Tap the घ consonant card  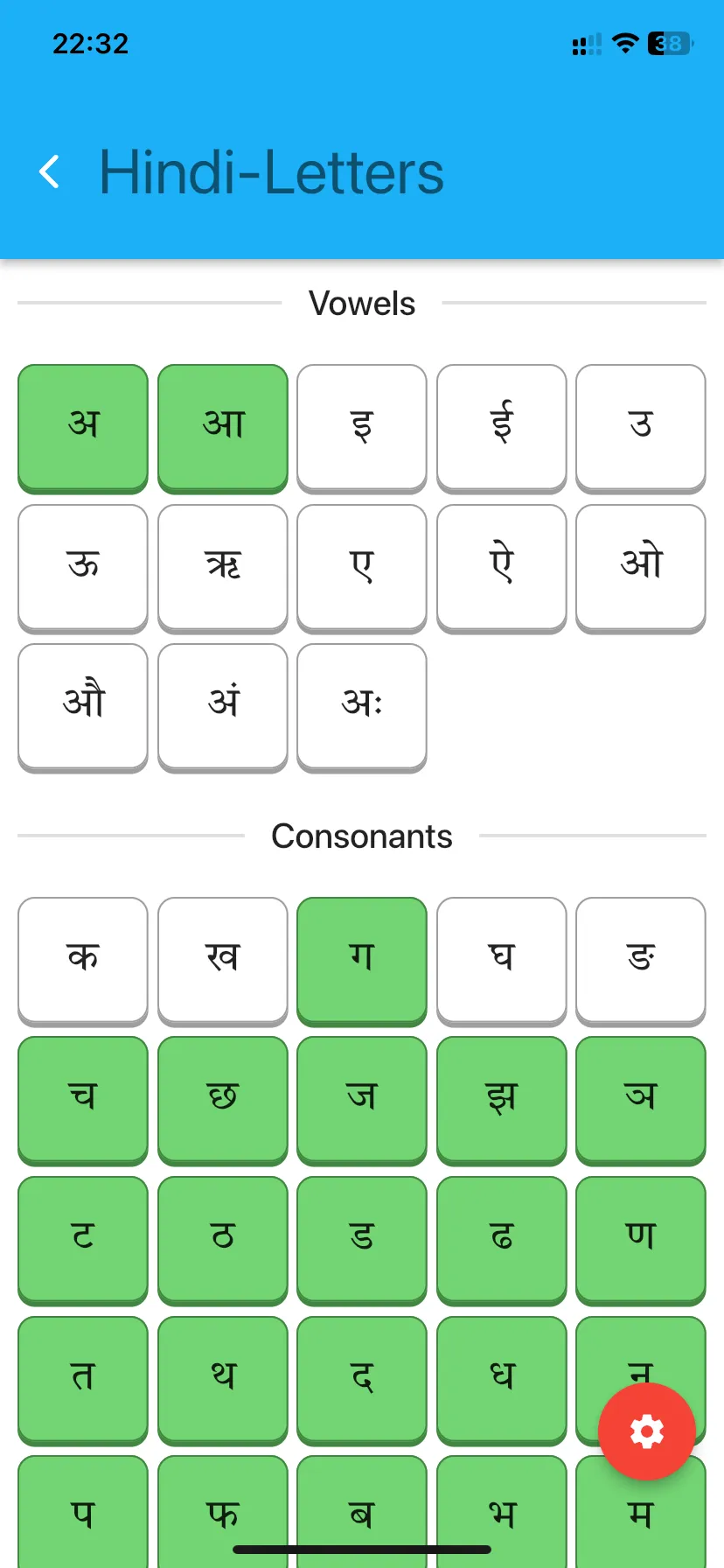[x=501, y=961]
